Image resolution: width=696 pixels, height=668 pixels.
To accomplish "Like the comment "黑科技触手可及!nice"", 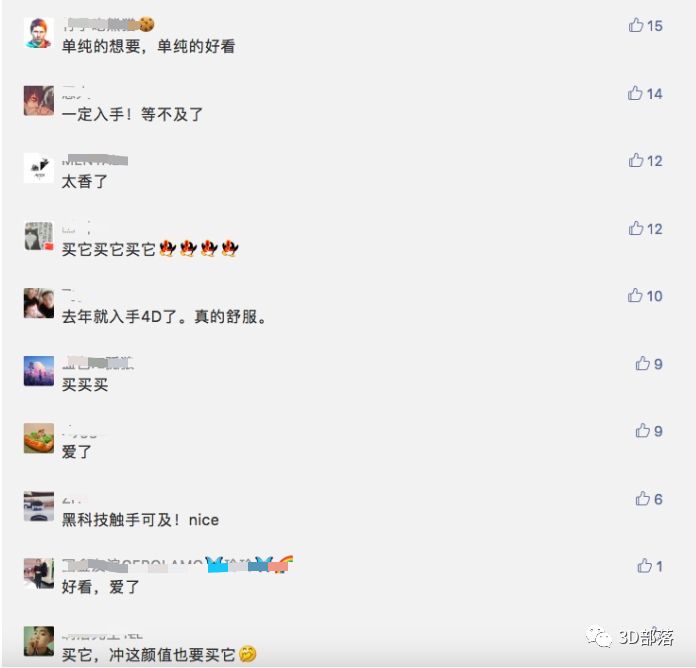I will click(x=642, y=498).
